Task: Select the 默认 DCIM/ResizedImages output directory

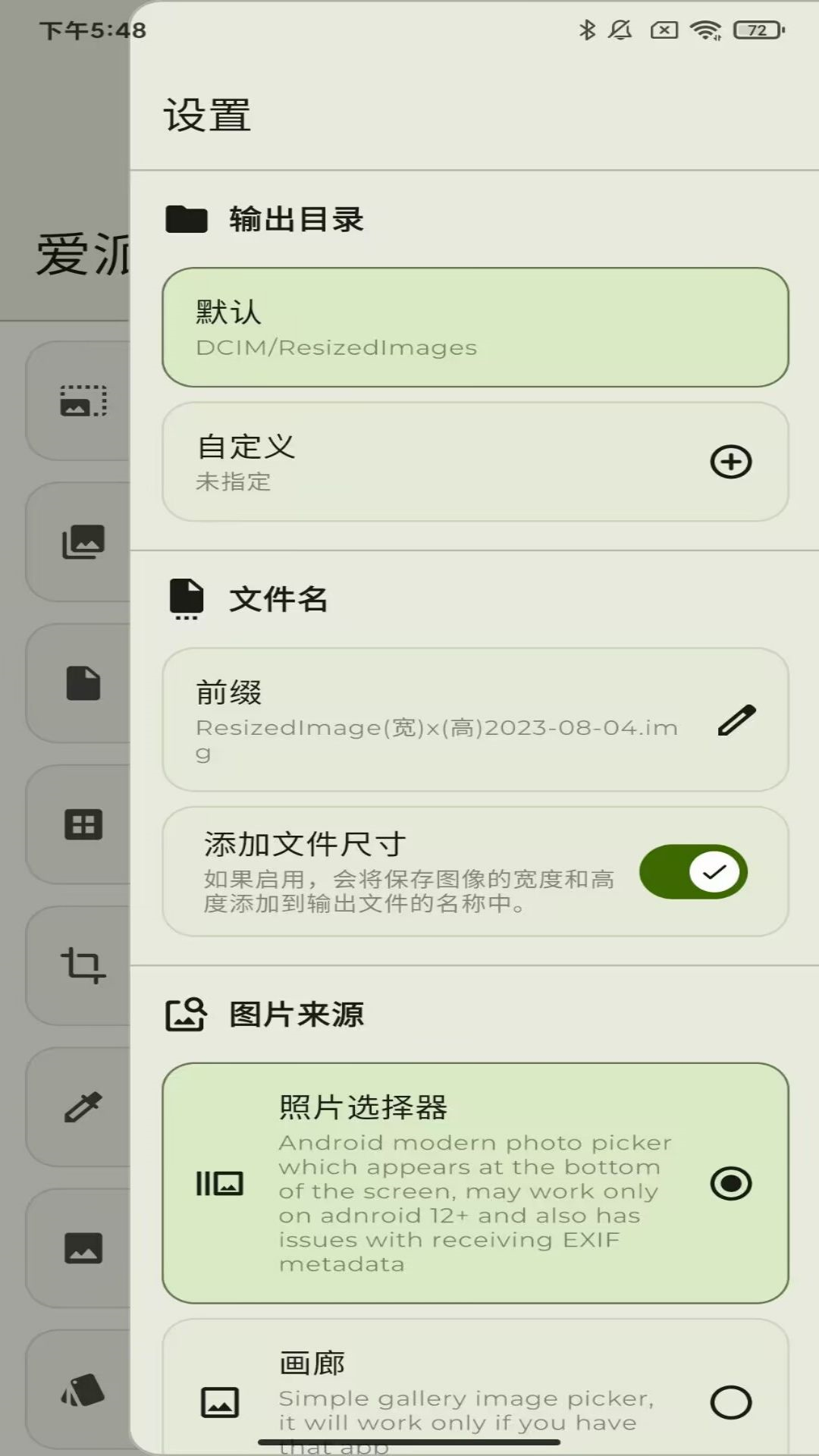Action: coord(475,328)
